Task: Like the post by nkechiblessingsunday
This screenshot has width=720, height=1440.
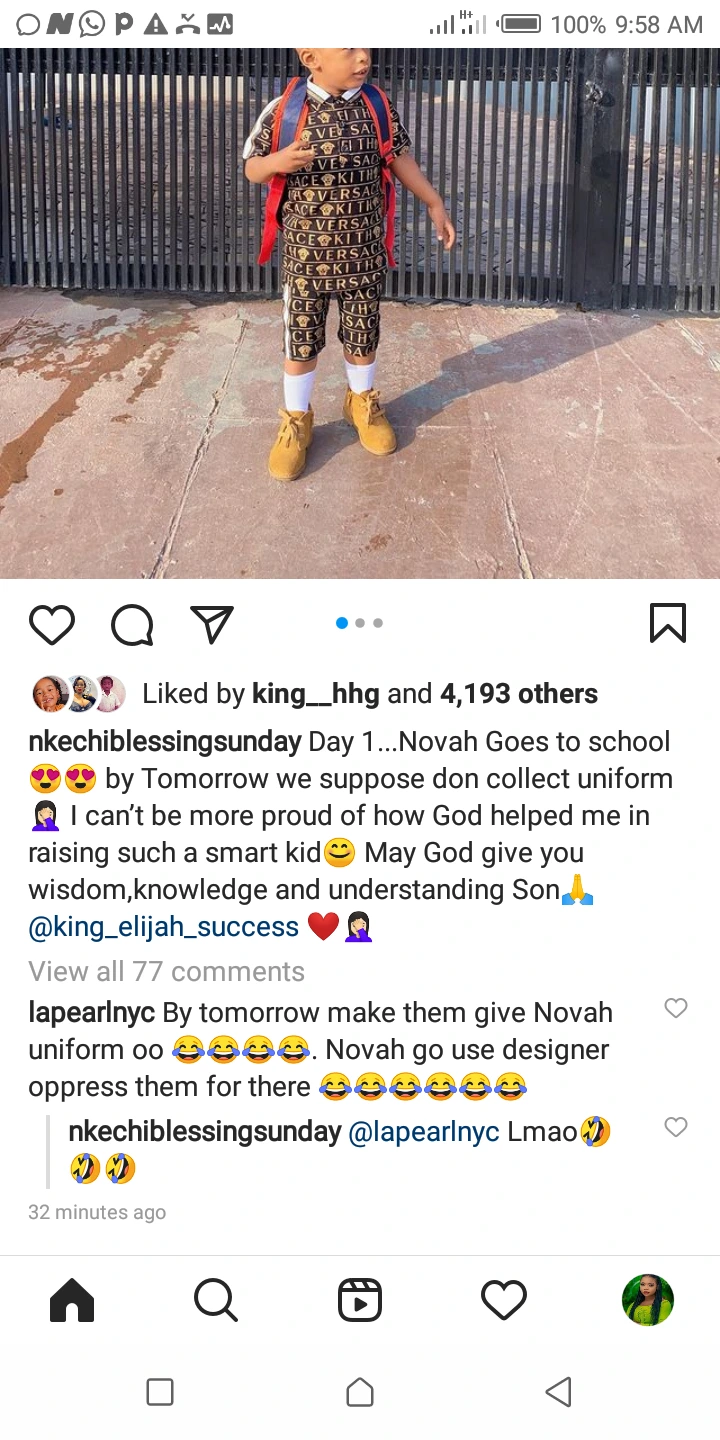Action: coord(52,625)
